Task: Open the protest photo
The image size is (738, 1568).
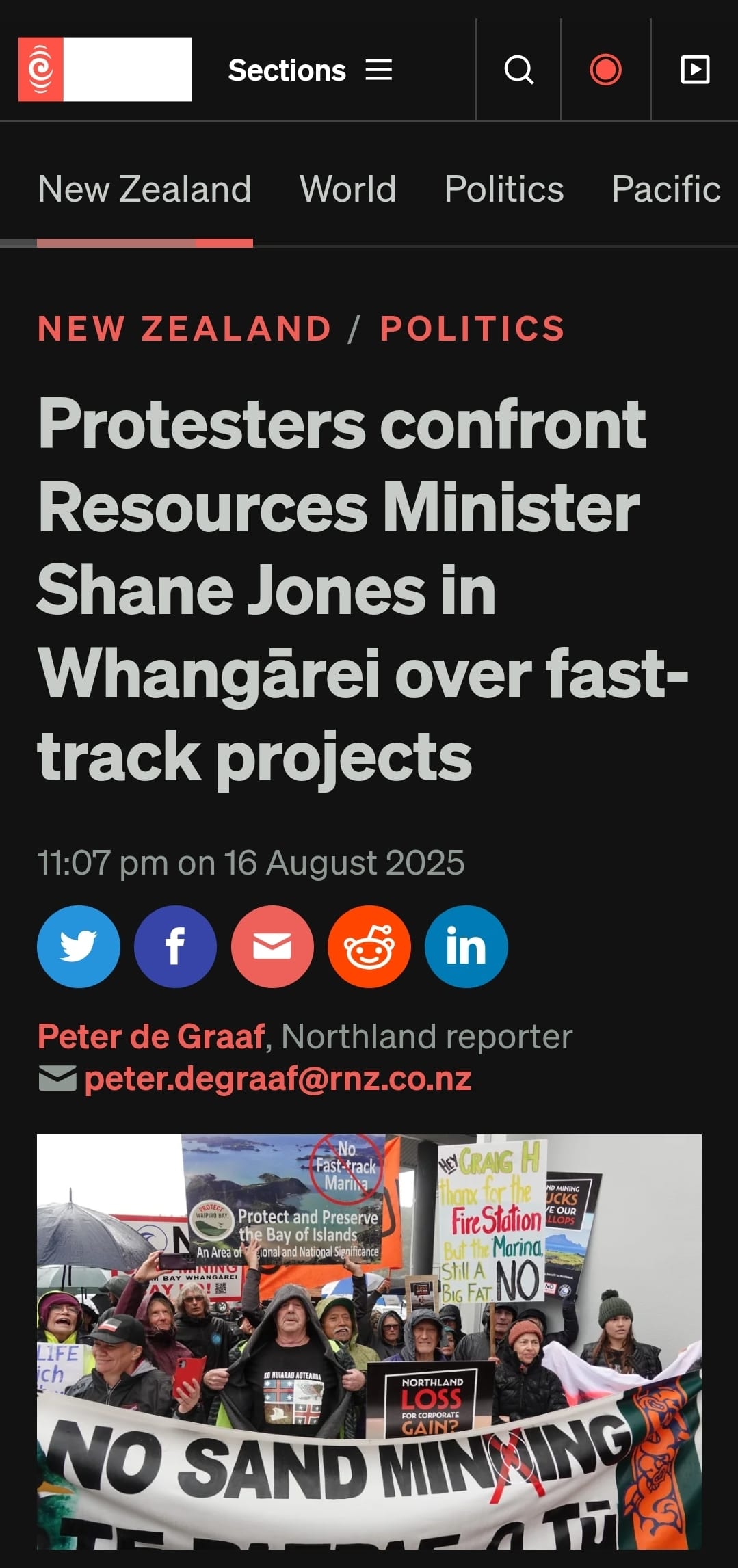Action: click(x=369, y=1340)
